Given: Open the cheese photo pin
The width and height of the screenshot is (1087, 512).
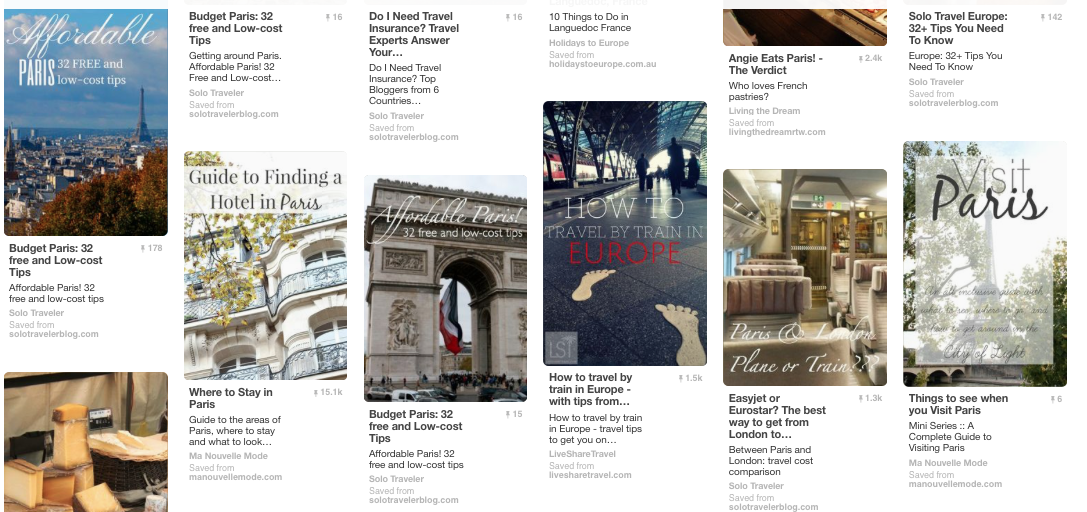Looking at the screenshot, I should (x=86, y=443).
